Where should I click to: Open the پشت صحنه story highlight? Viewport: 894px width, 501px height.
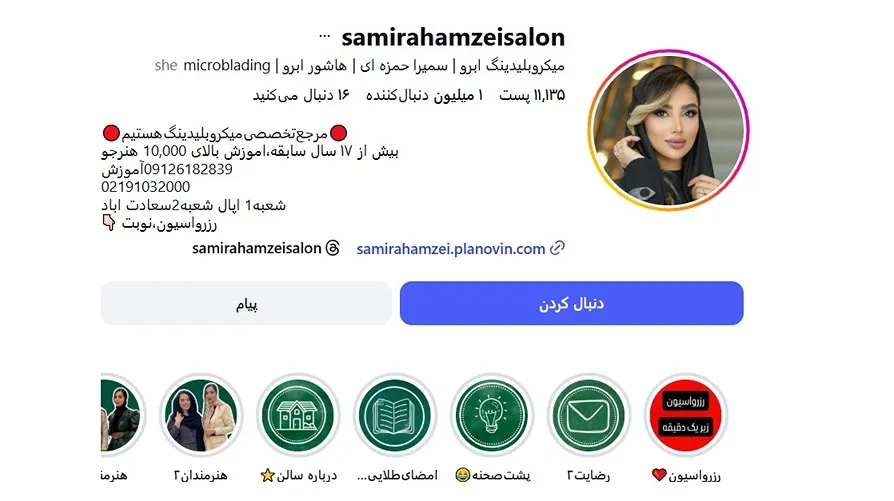click(492, 415)
